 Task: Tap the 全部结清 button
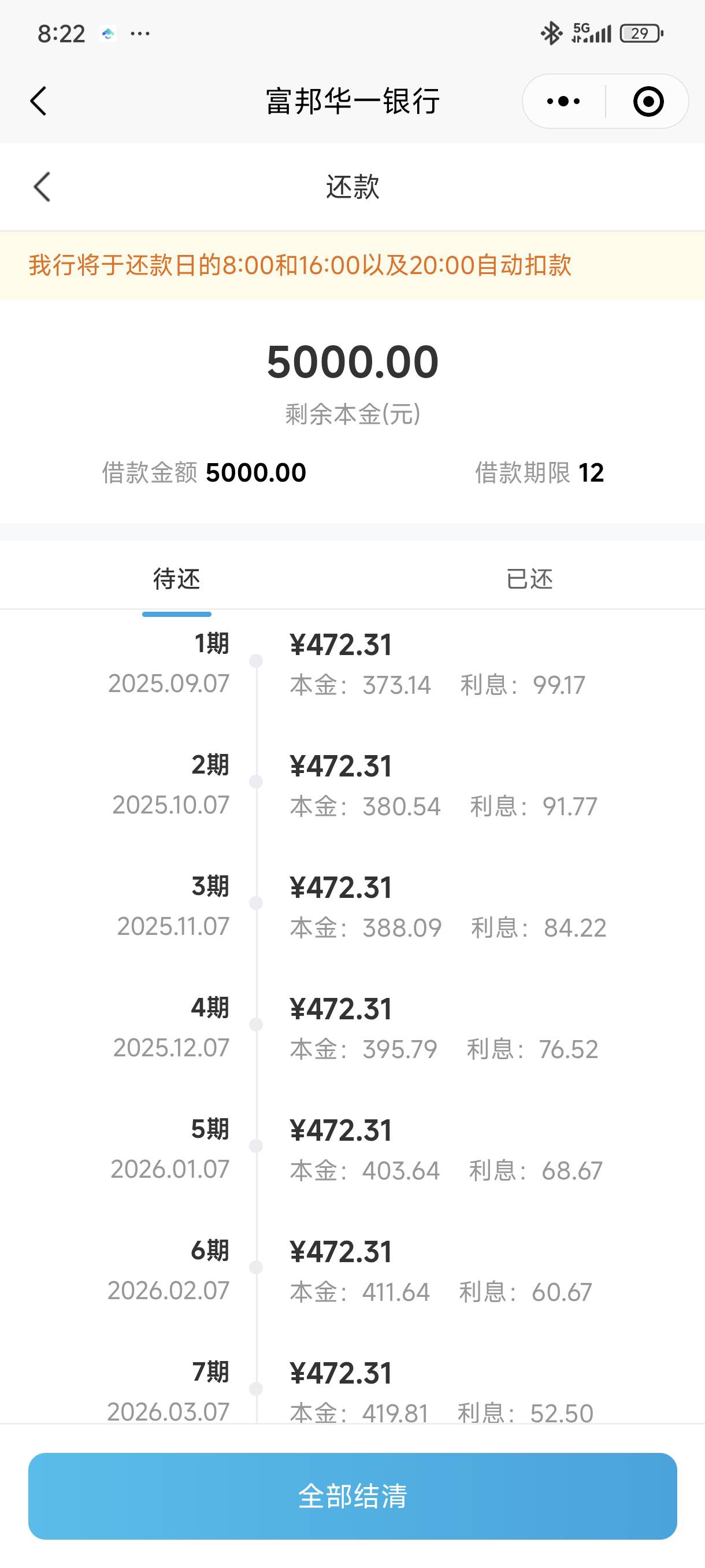[x=353, y=1496]
